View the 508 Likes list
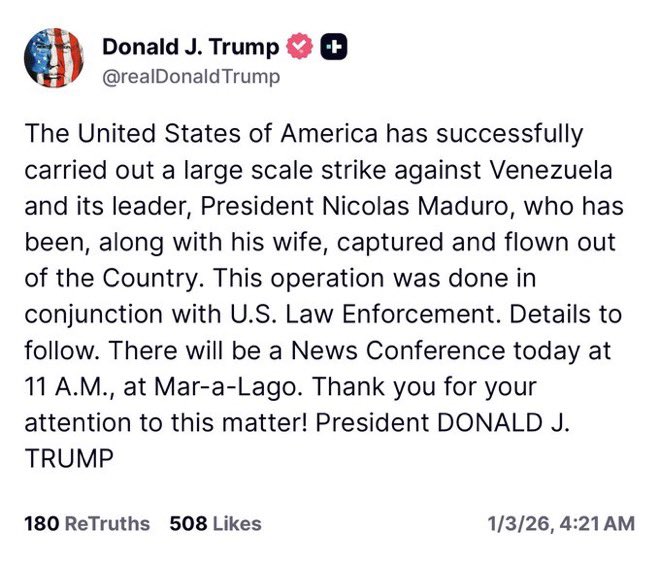This screenshot has height=563, width=660. click(216, 524)
